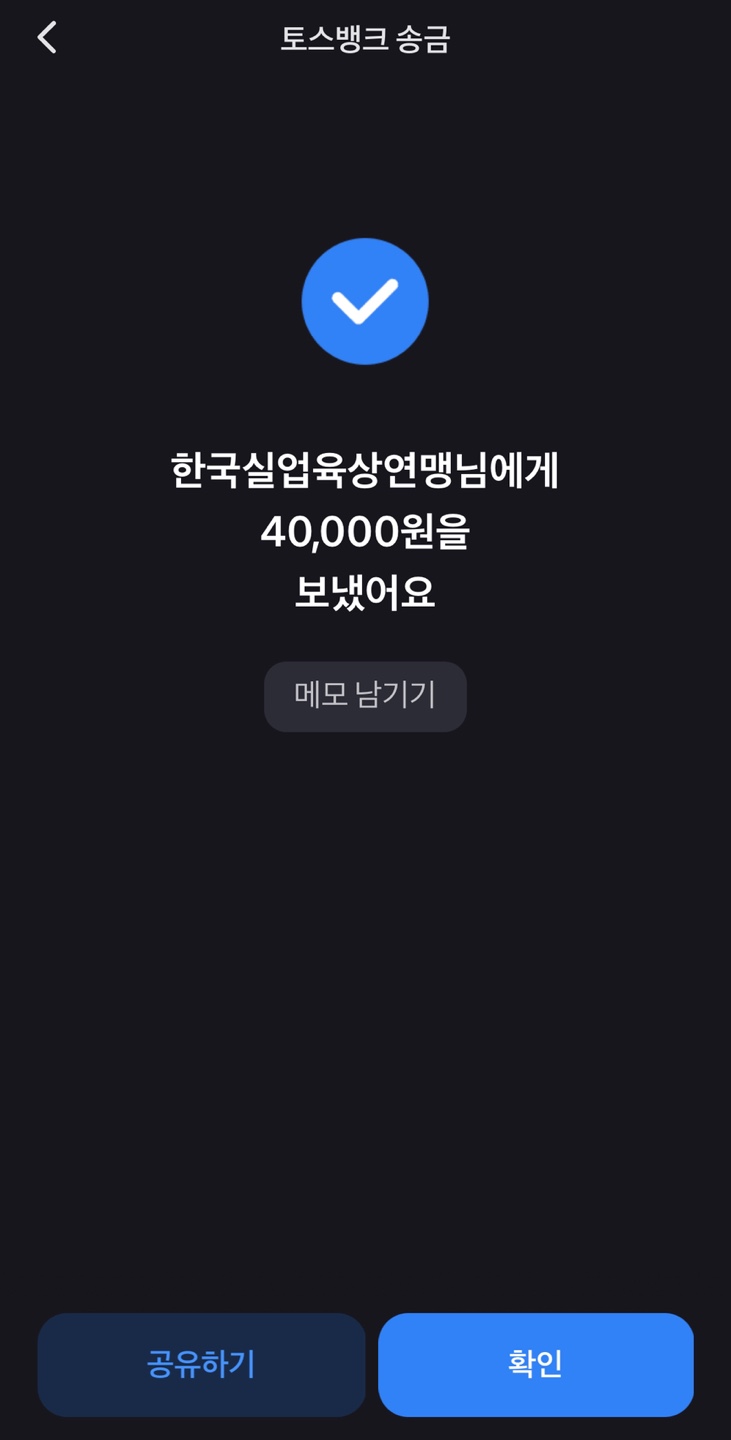Go back using the top-left arrow

pos(47,38)
